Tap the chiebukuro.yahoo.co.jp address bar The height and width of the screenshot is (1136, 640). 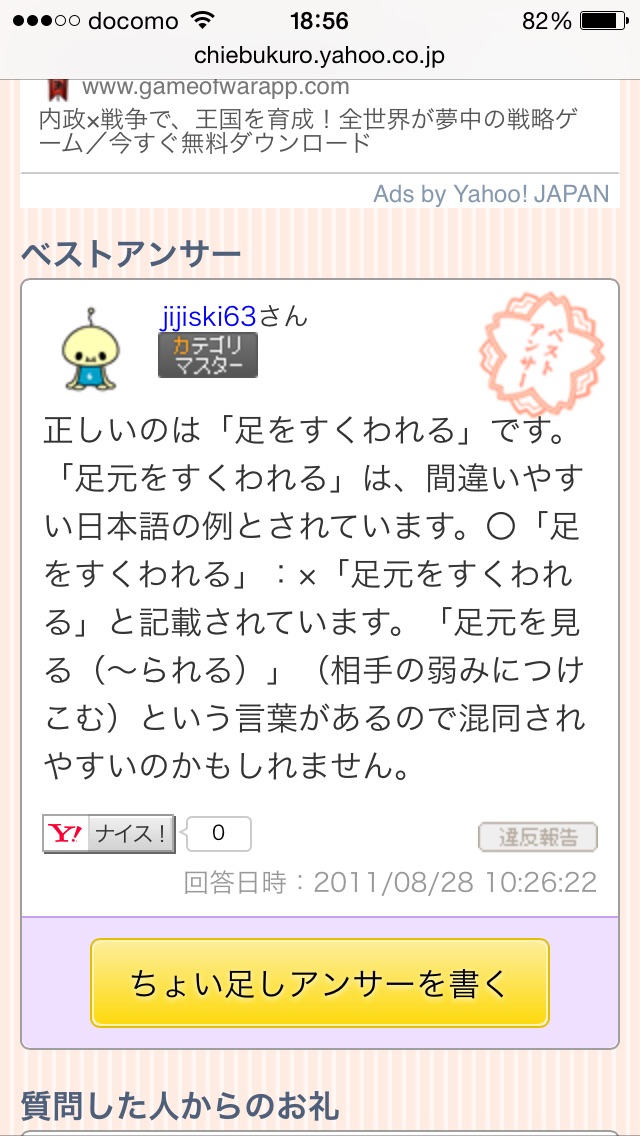coord(320,55)
